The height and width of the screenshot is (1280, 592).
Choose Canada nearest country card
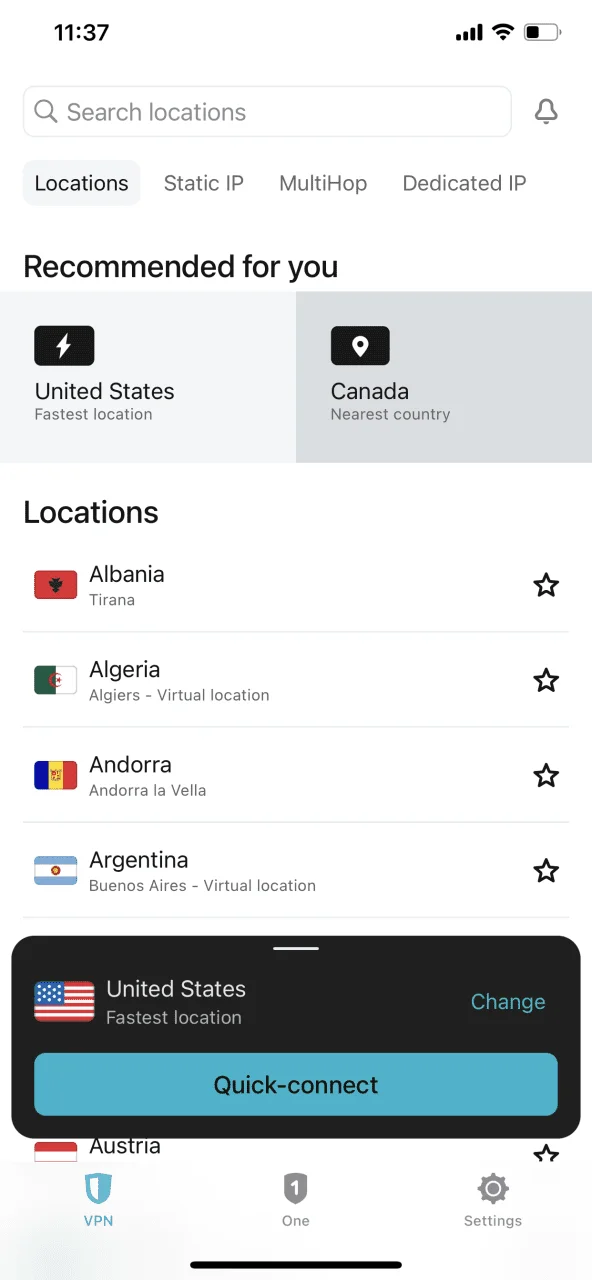[444, 377]
